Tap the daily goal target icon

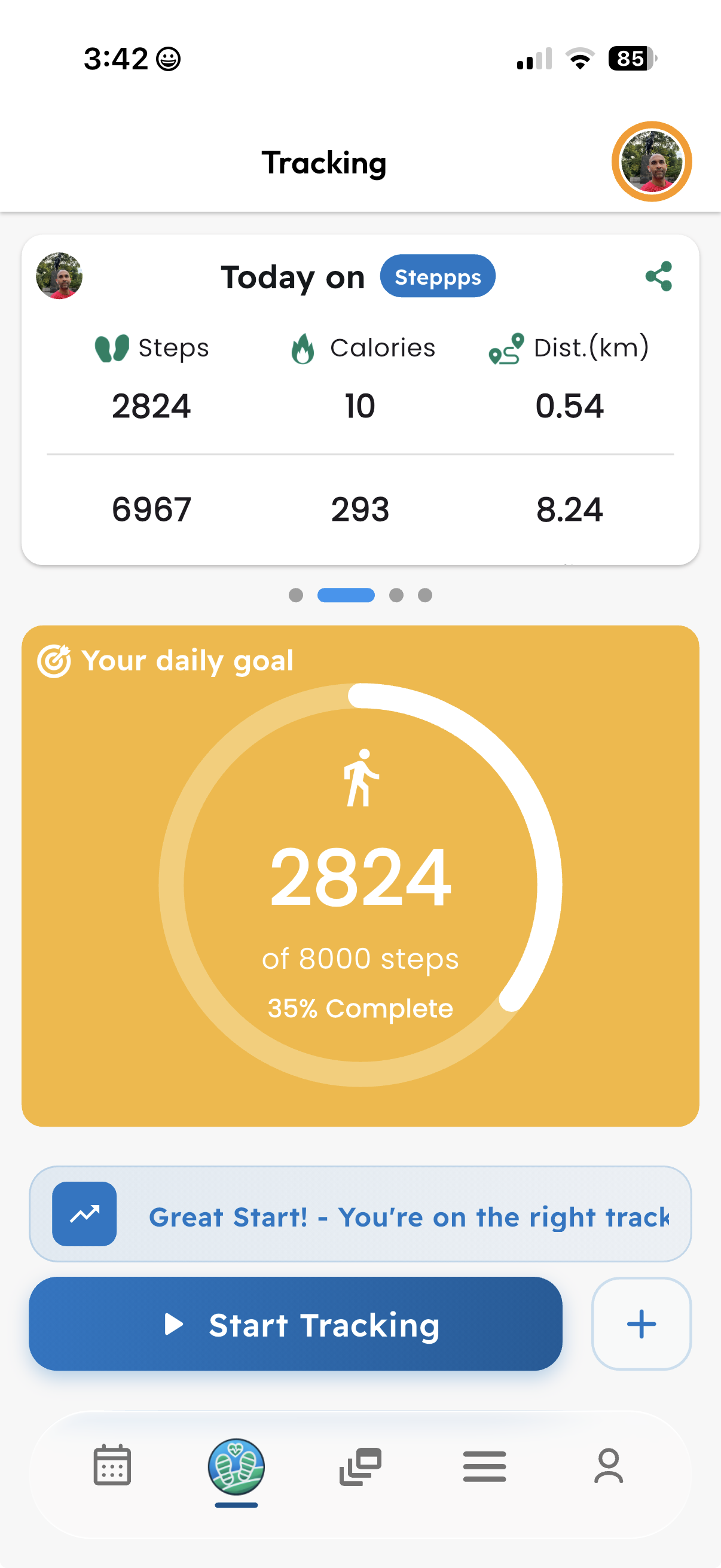coord(54,660)
